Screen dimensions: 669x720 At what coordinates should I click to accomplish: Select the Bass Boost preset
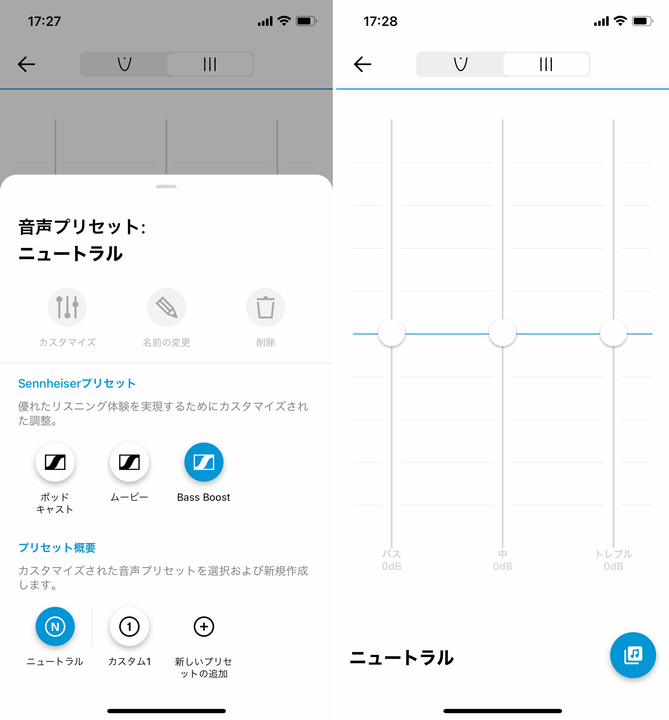pos(203,462)
